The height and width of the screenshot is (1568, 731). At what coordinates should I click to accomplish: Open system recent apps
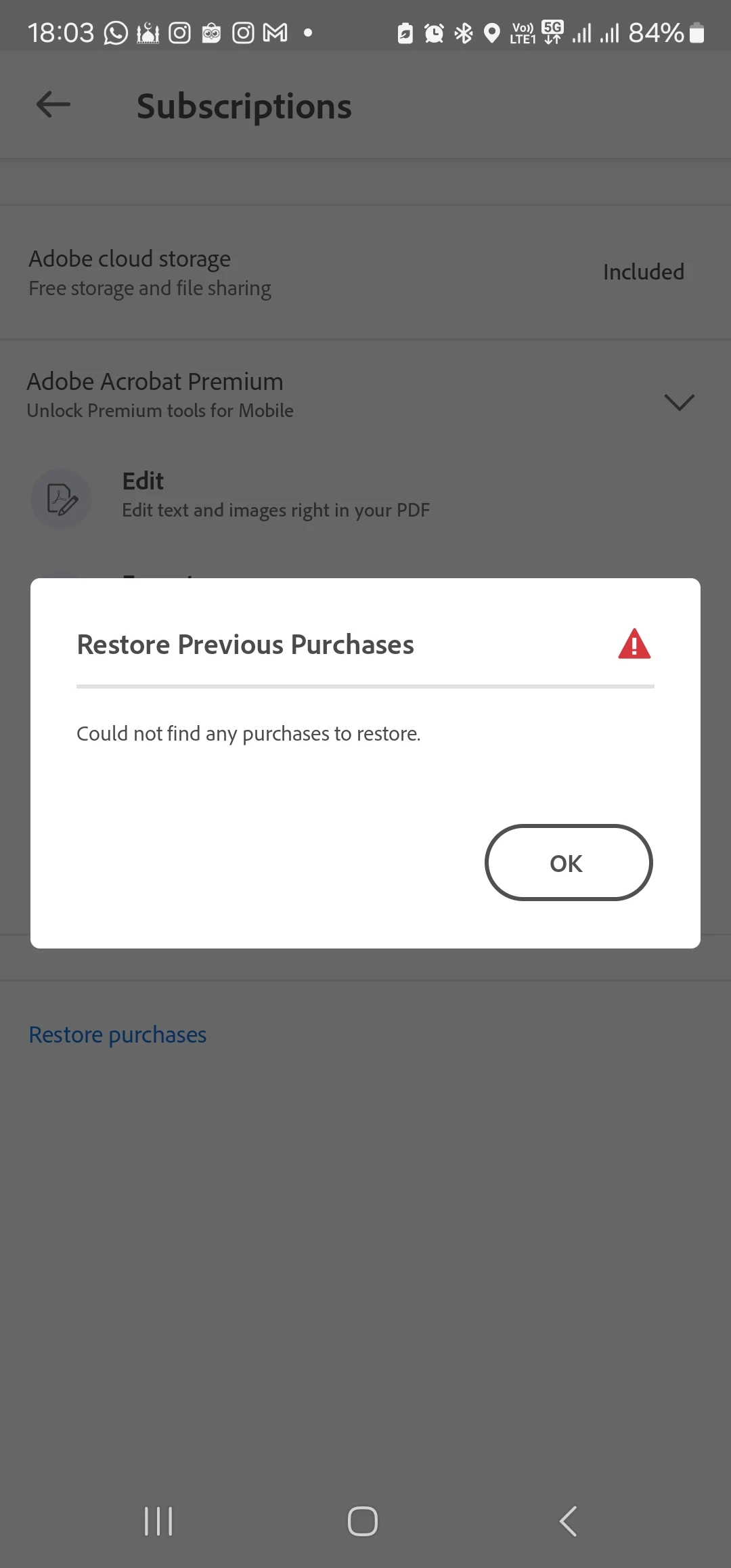[158, 1521]
